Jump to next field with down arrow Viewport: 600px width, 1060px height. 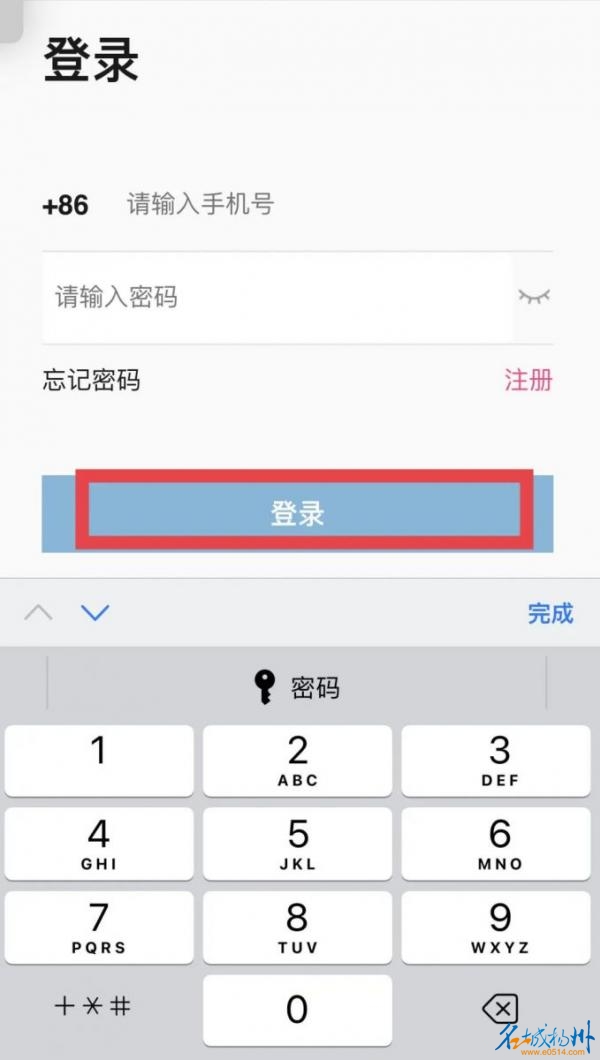tap(95, 613)
